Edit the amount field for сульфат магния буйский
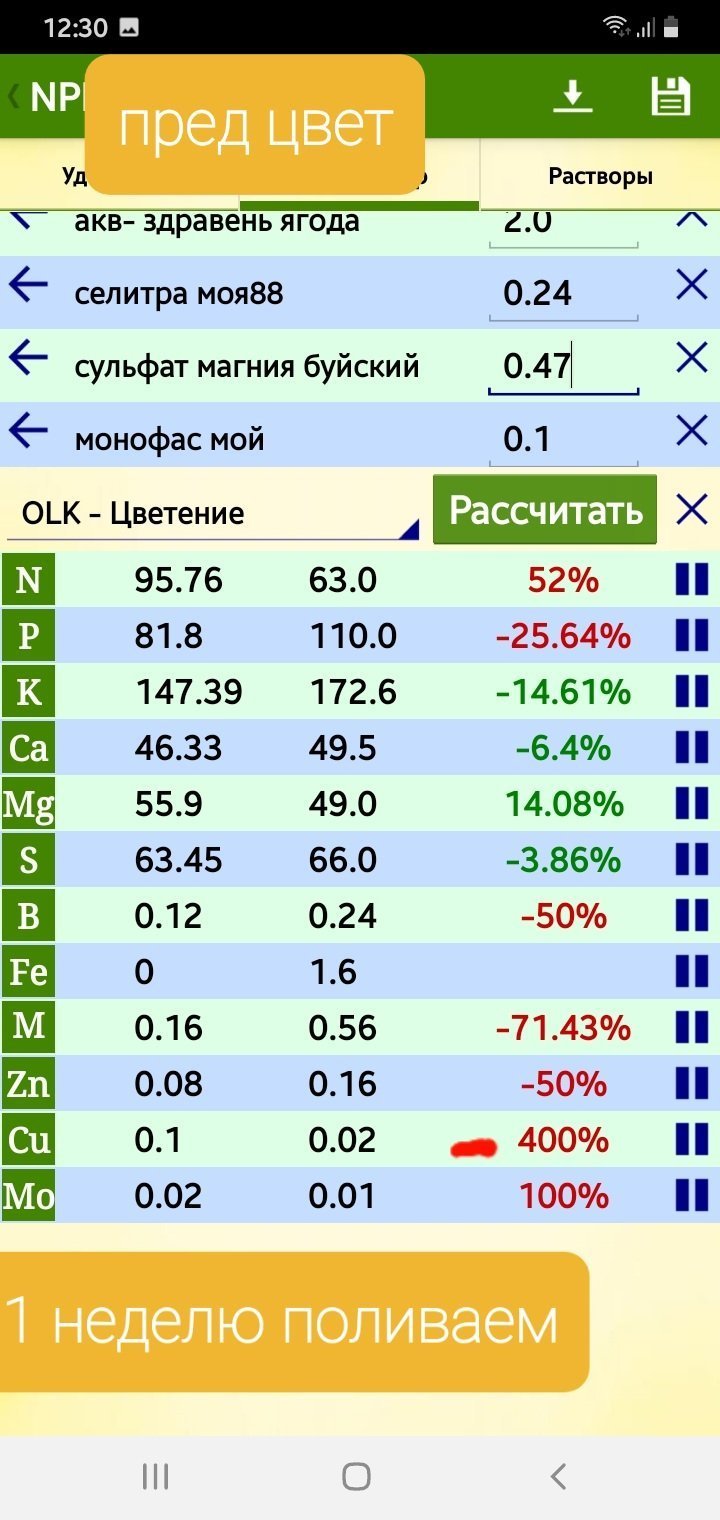 pos(563,366)
